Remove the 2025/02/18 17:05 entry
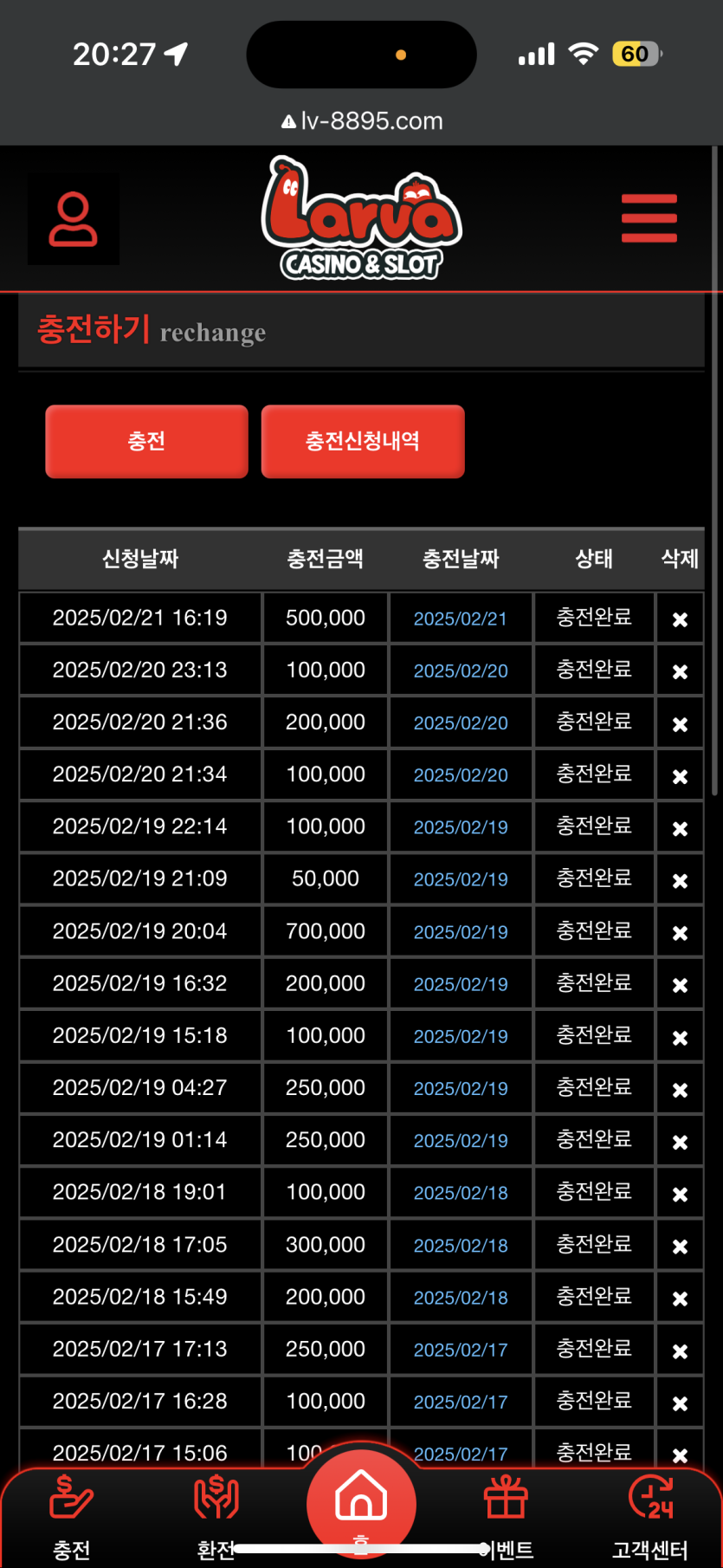This screenshot has height=1568, width=723. (680, 1246)
